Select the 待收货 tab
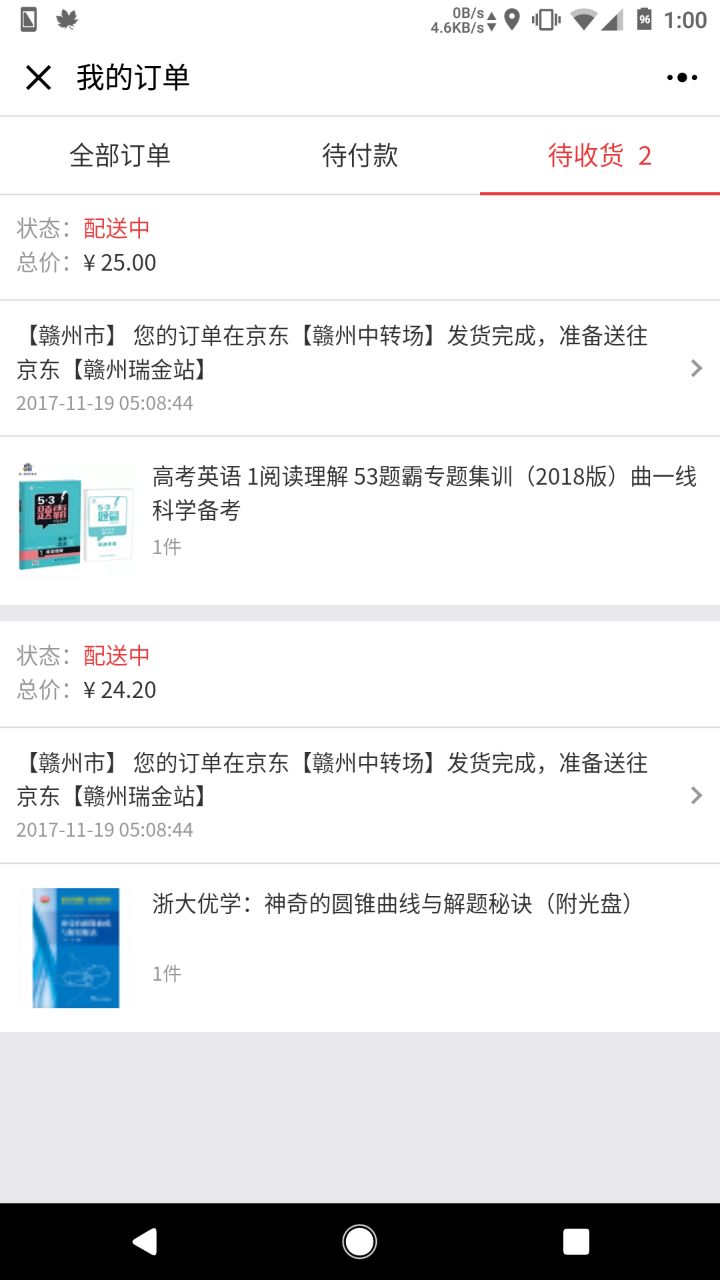Screen dimensions: 720x1280 [599, 155]
